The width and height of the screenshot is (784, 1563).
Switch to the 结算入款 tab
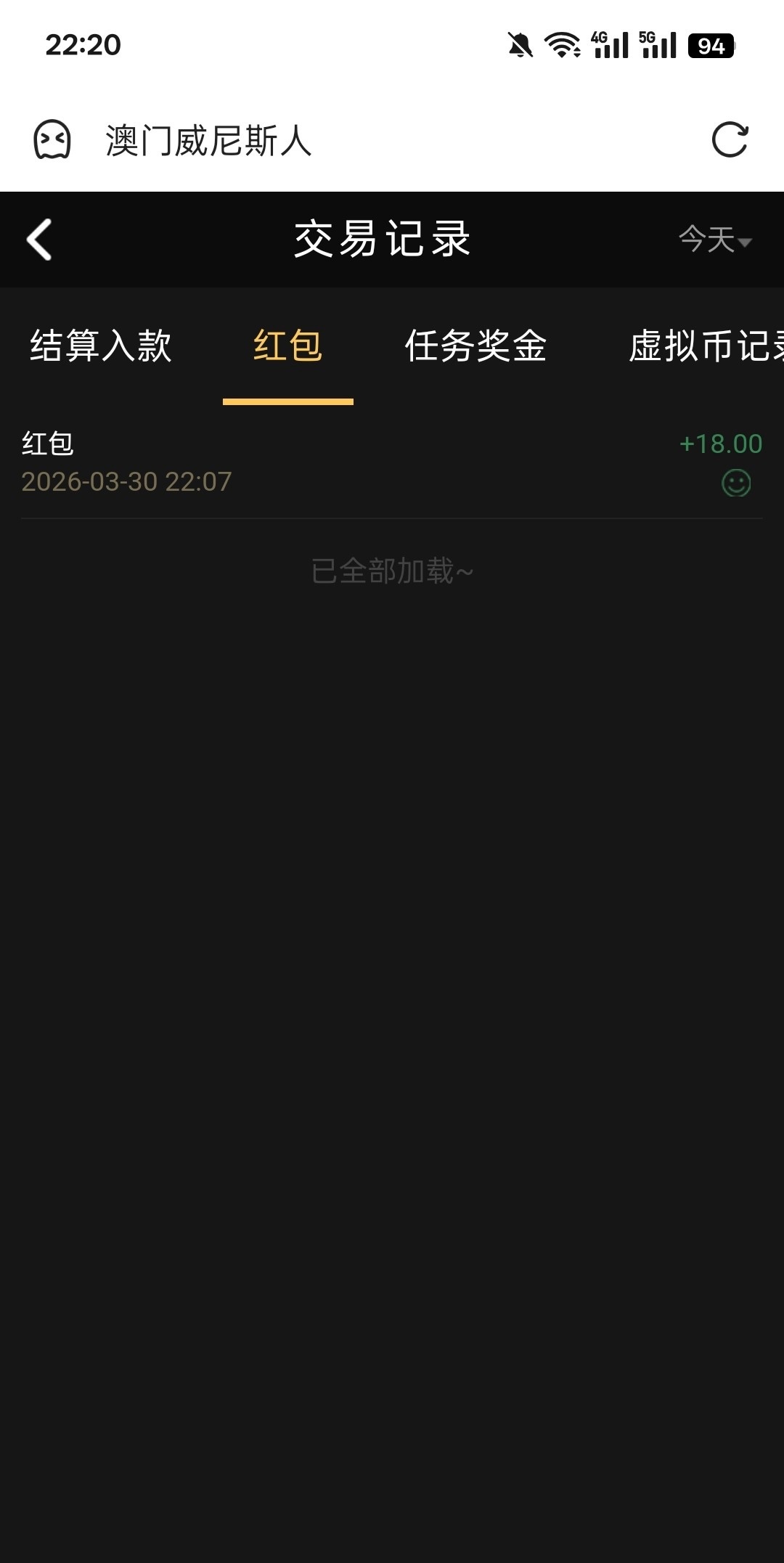point(101,346)
